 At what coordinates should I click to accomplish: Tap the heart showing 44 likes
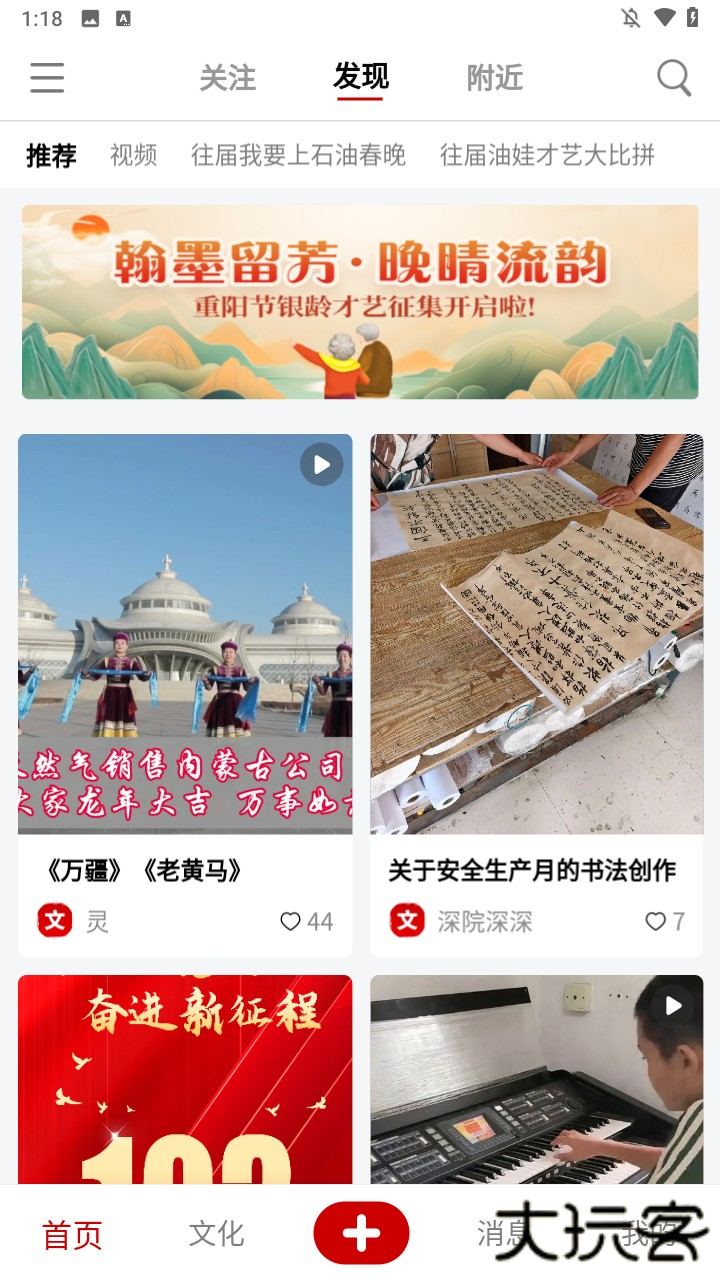coord(290,921)
